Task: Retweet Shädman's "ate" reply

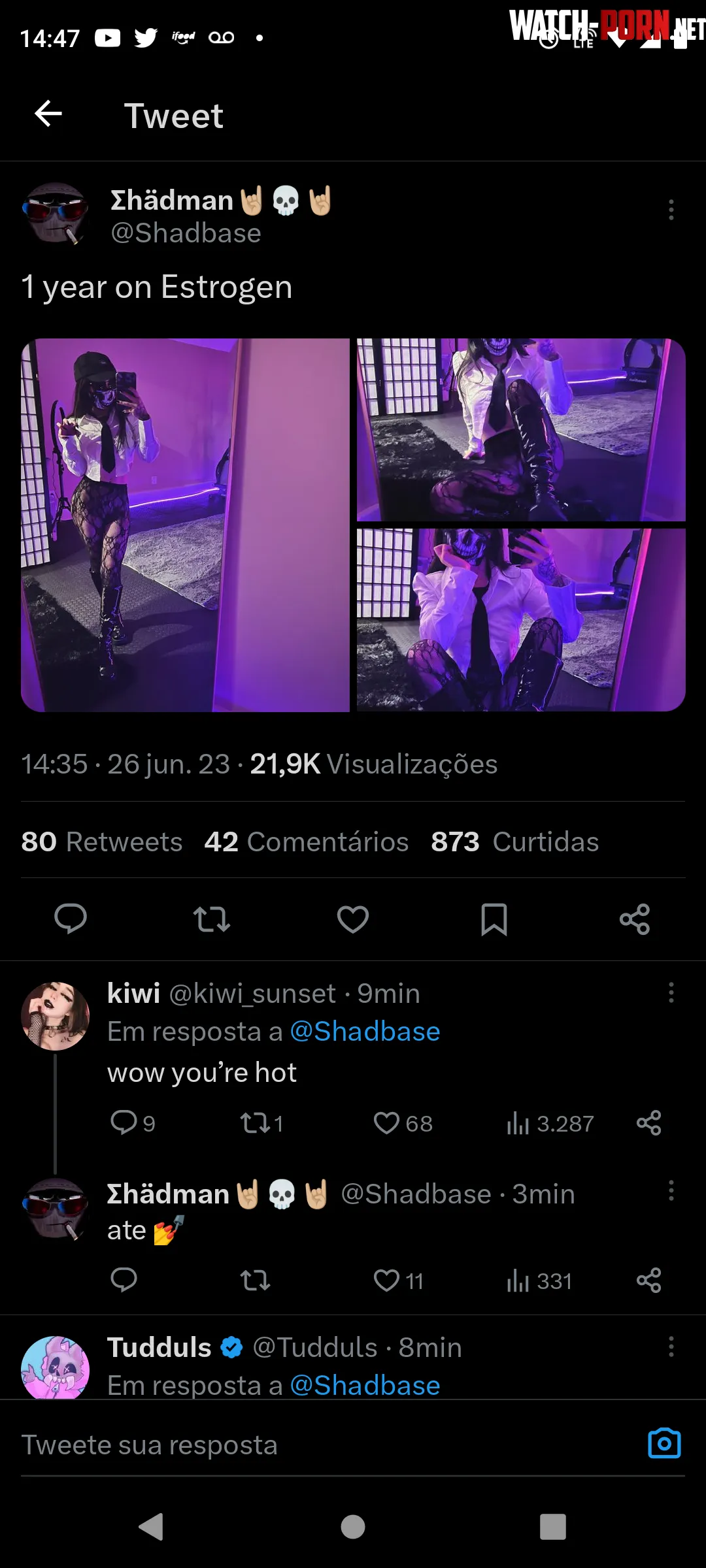Action: [255, 1281]
